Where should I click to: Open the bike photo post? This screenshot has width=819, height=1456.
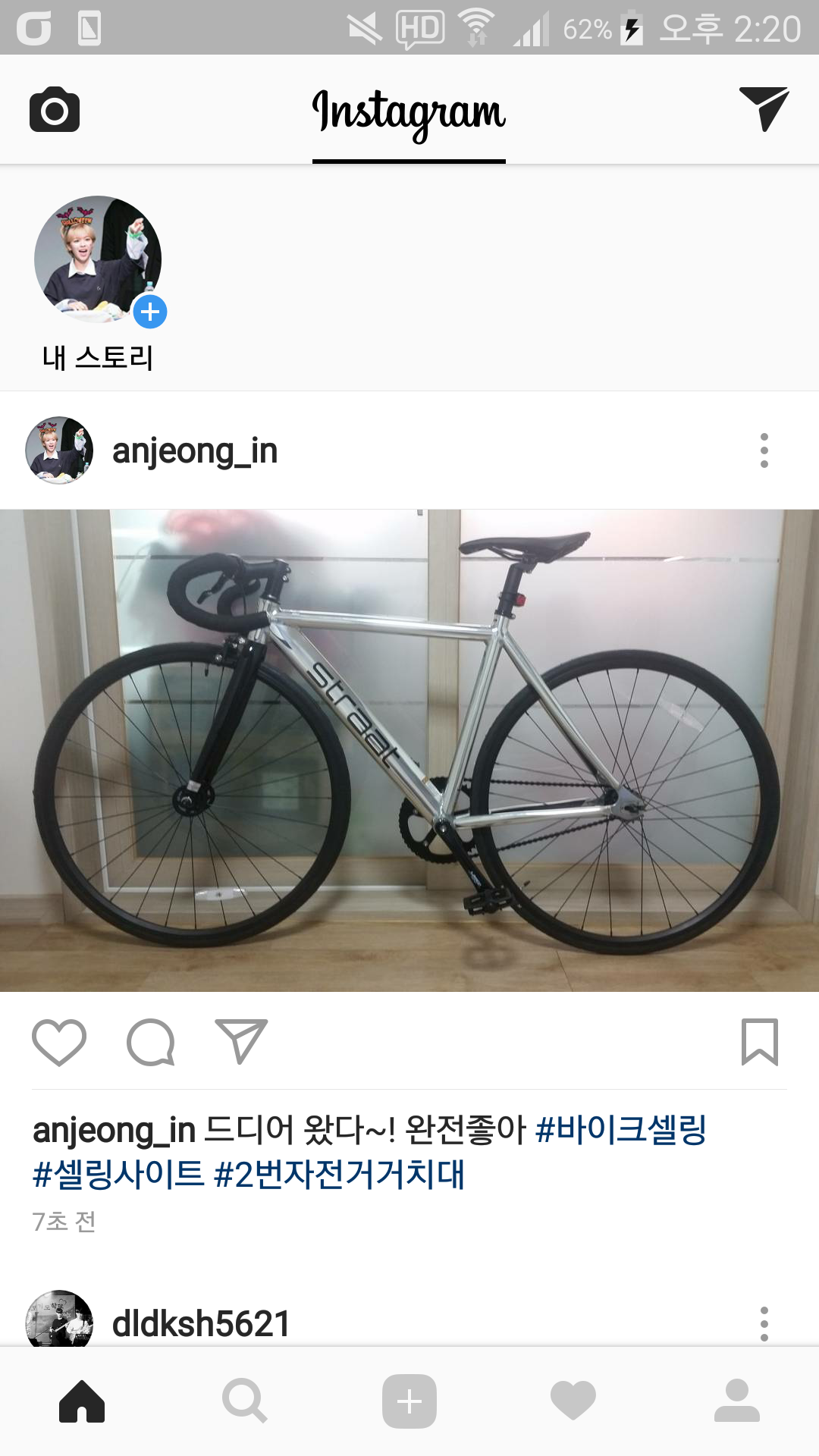click(409, 750)
